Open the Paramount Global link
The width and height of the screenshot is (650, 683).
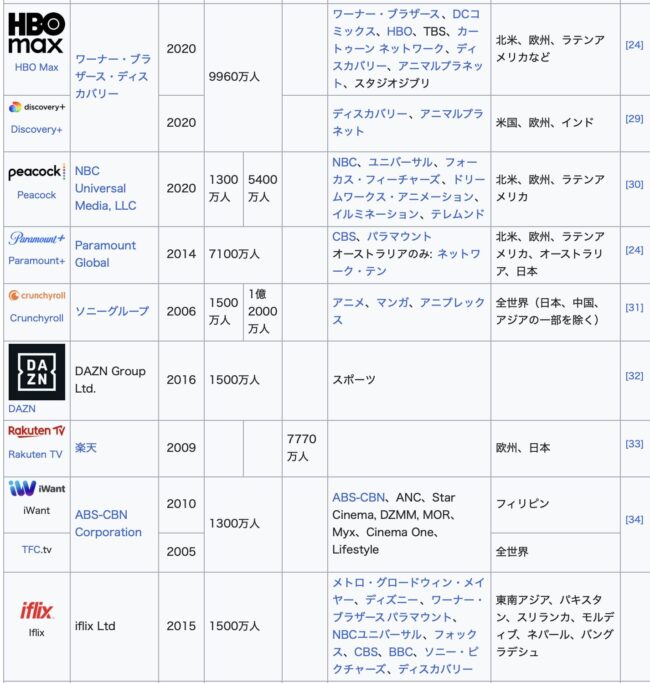tap(105, 254)
